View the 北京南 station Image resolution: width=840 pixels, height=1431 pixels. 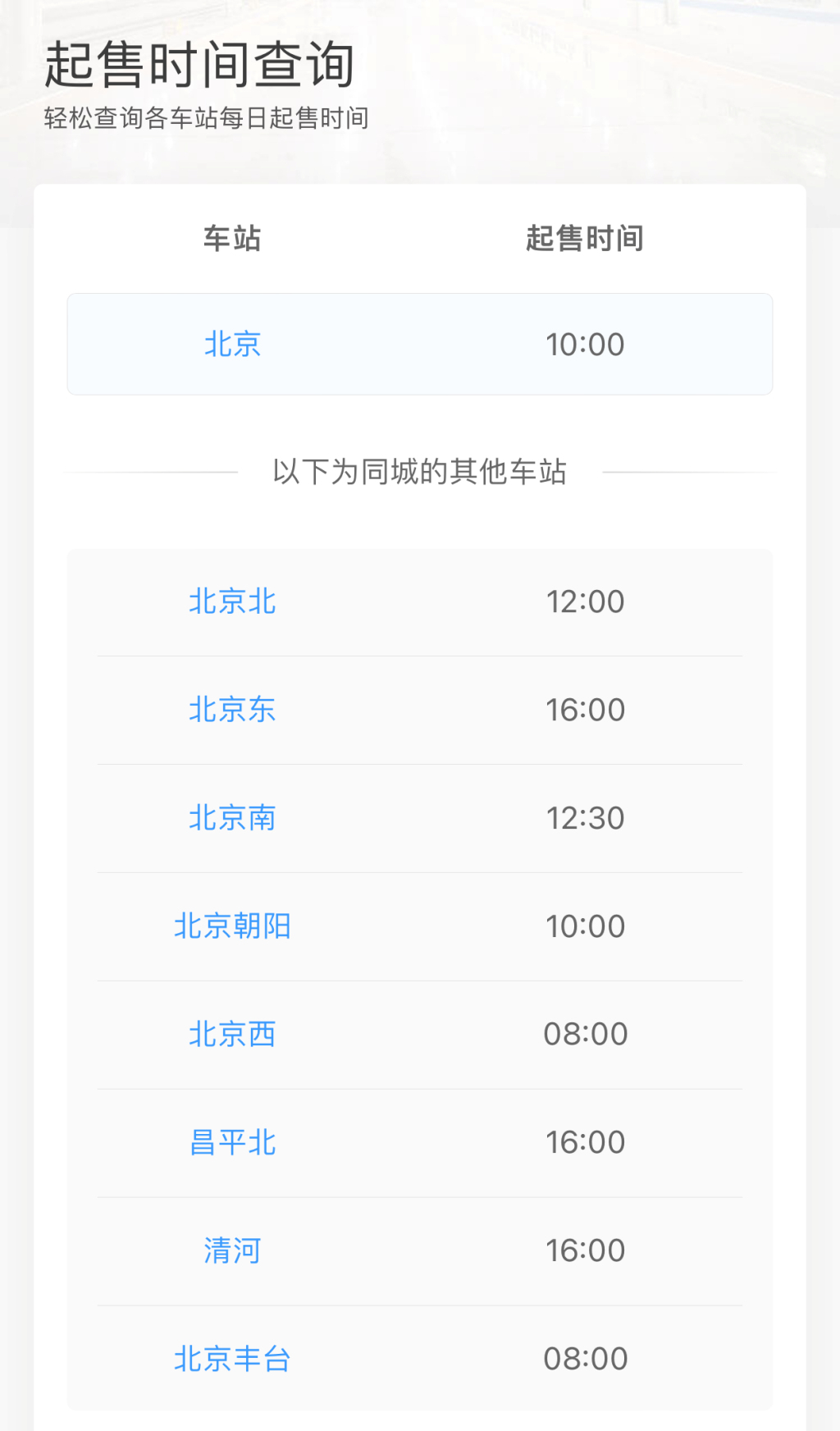pos(232,818)
